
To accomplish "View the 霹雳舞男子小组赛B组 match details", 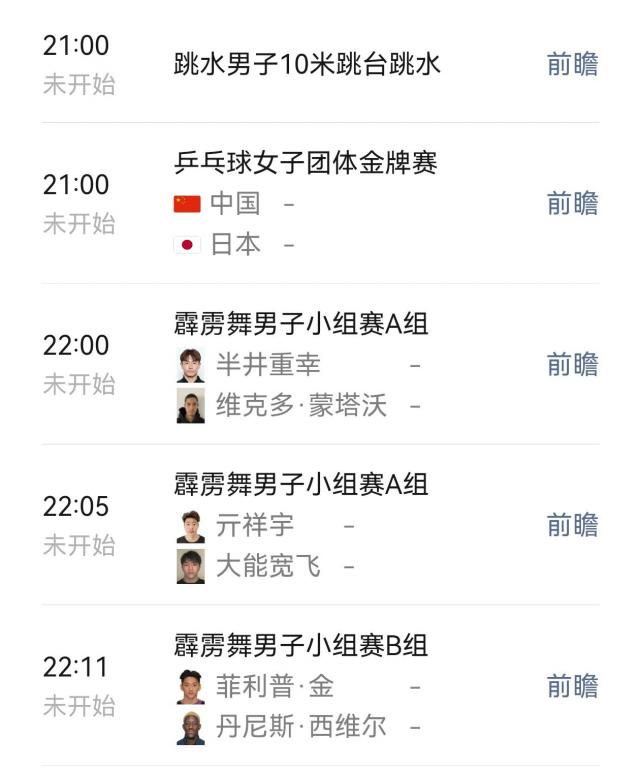I will 301,646.
